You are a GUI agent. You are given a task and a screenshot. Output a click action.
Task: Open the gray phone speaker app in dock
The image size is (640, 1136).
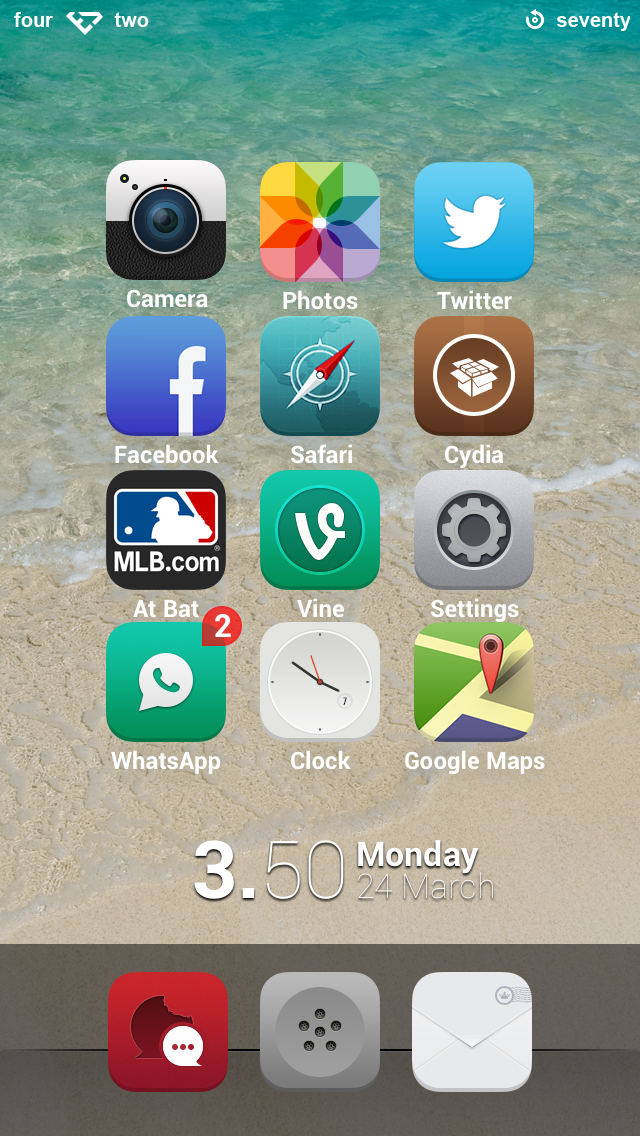tap(320, 1032)
